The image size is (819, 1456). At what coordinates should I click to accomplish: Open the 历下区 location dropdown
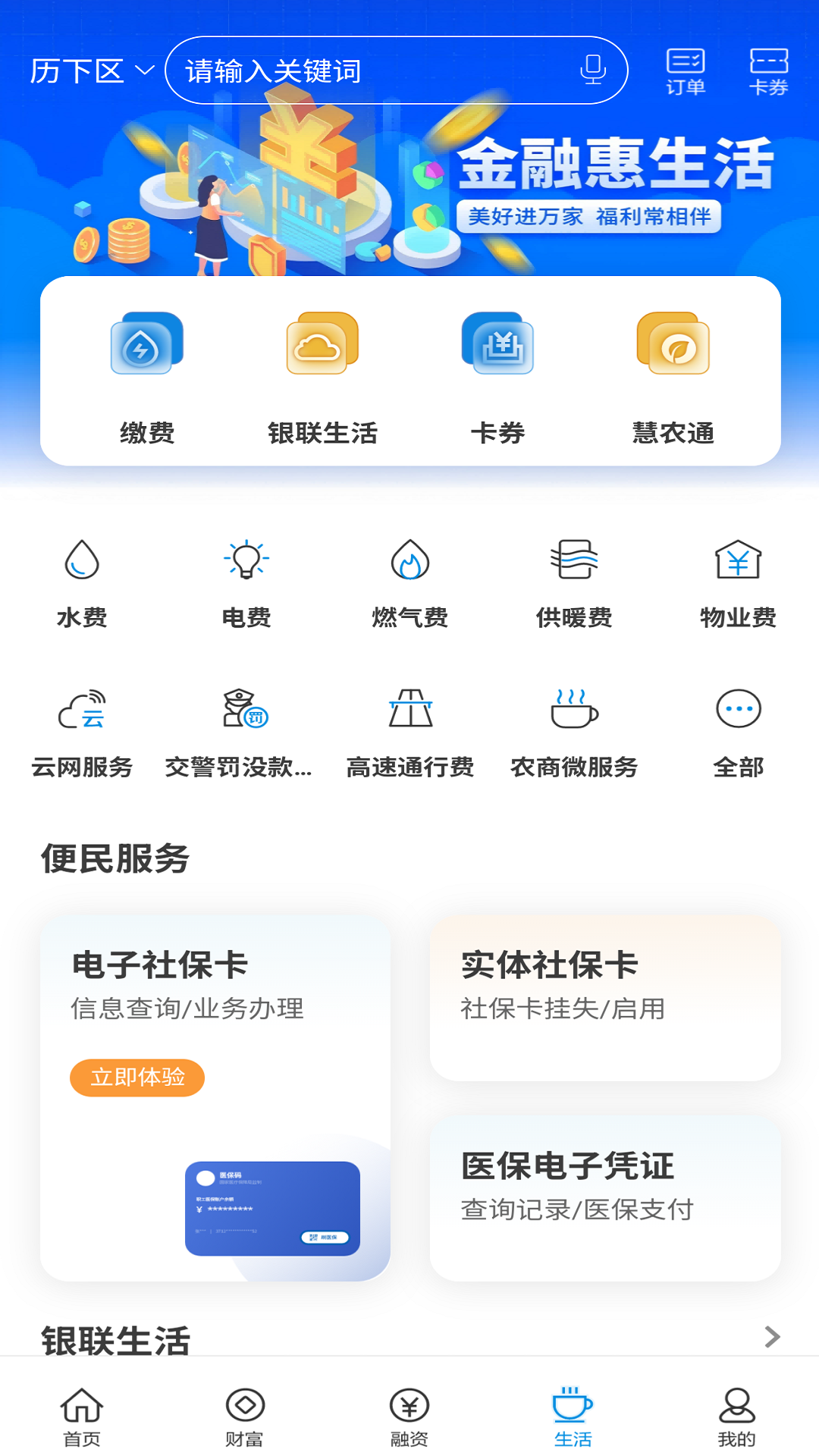coord(91,71)
